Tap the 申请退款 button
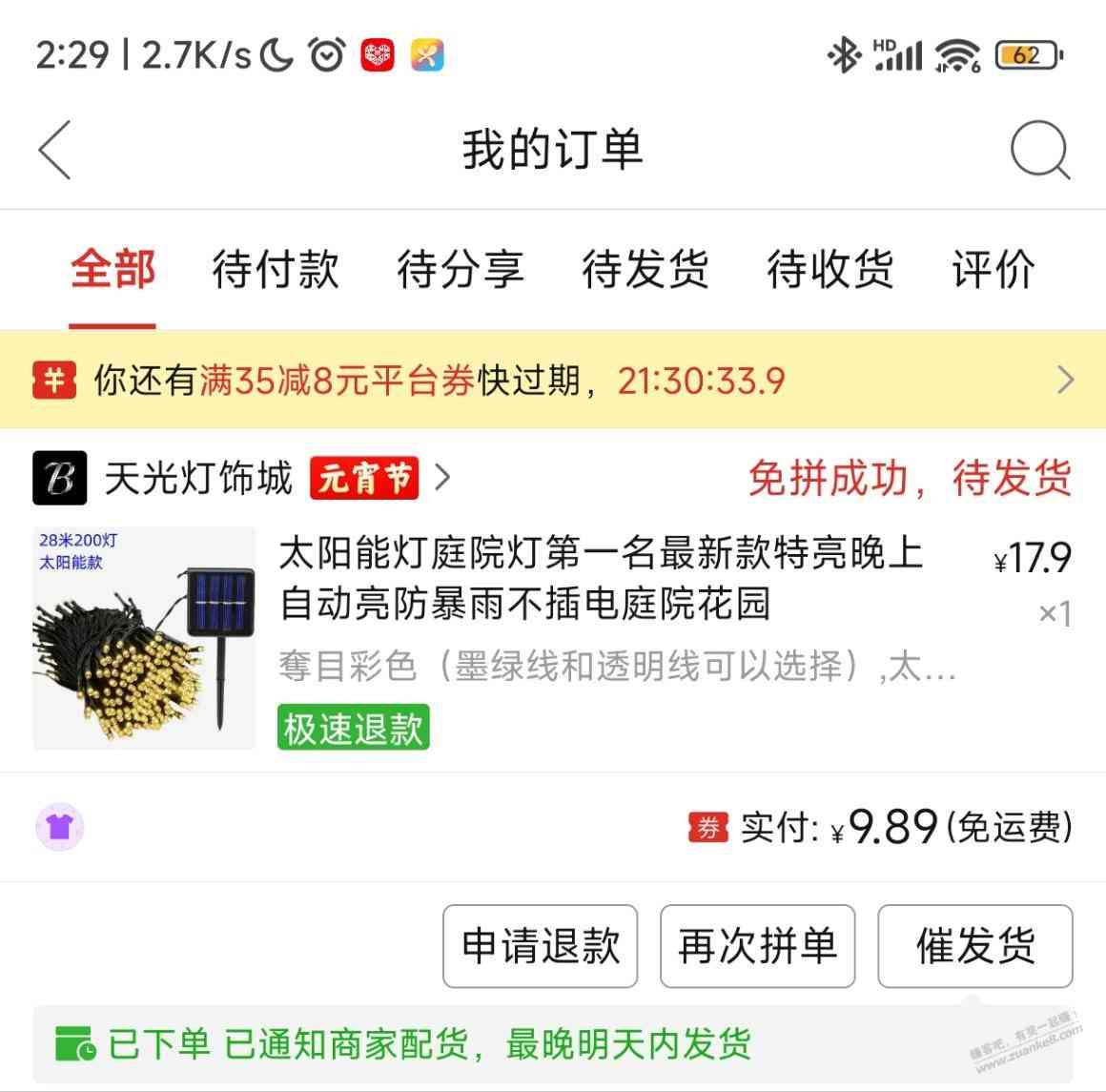 click(540, 946)
